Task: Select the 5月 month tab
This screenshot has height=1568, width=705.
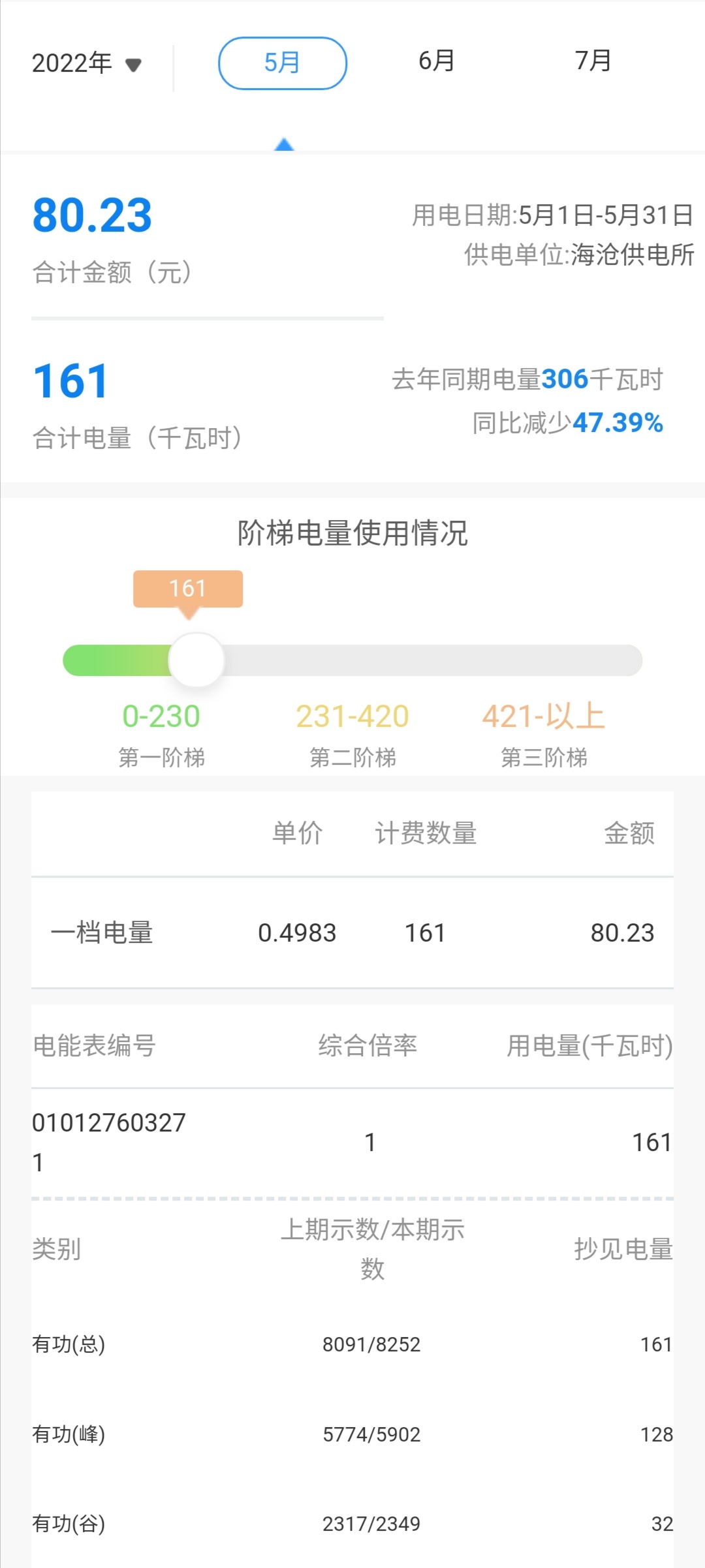Action: [282, 63]
